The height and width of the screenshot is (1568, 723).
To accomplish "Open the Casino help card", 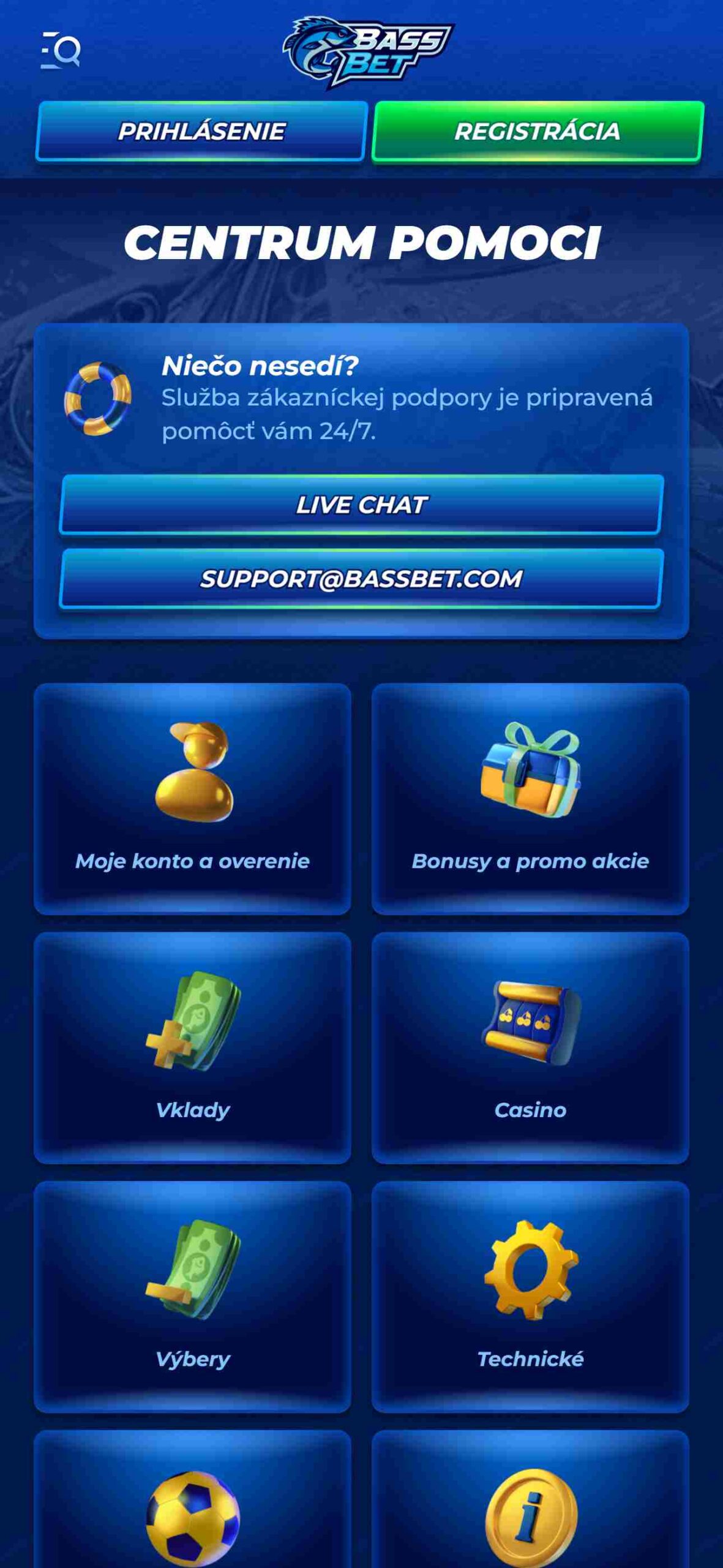I will point(530,1048).
